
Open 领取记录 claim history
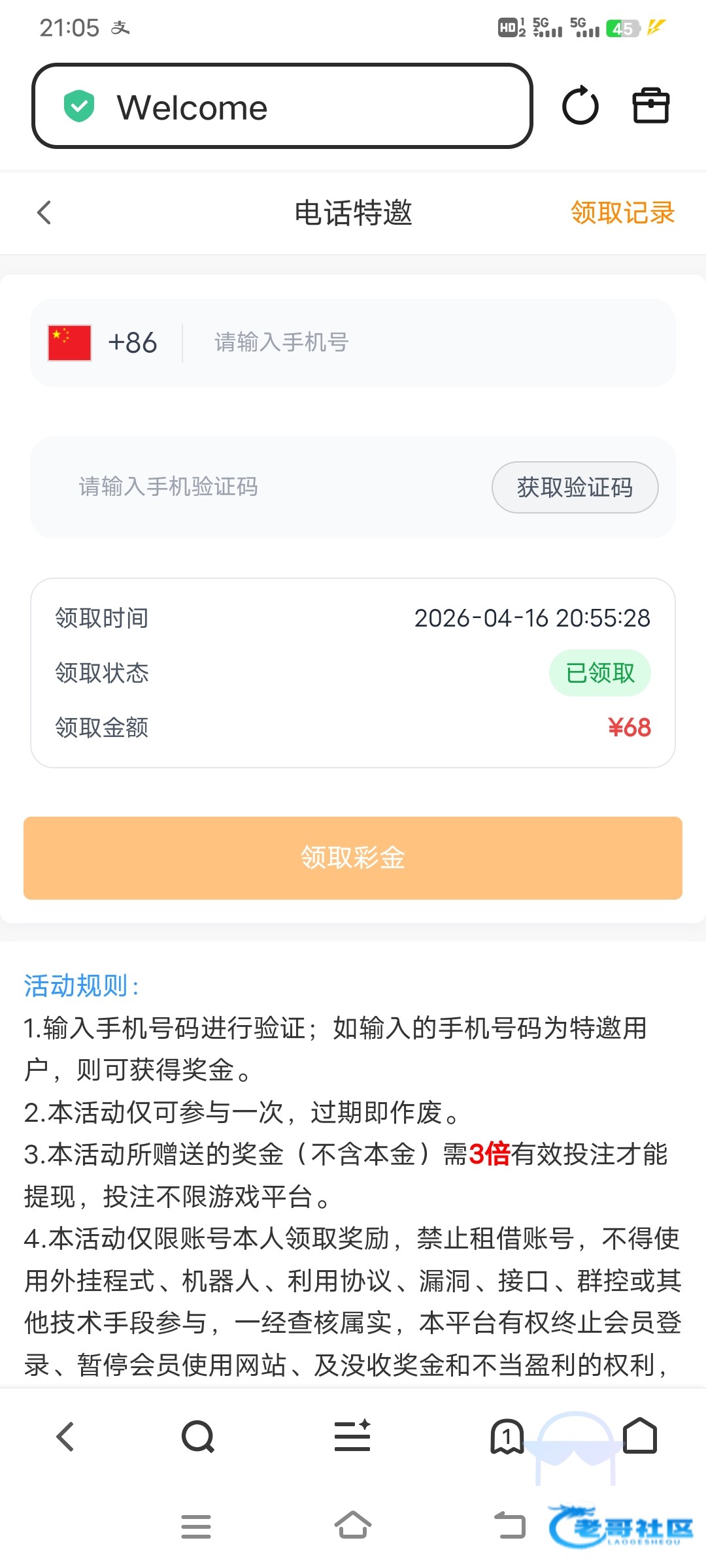622,212
